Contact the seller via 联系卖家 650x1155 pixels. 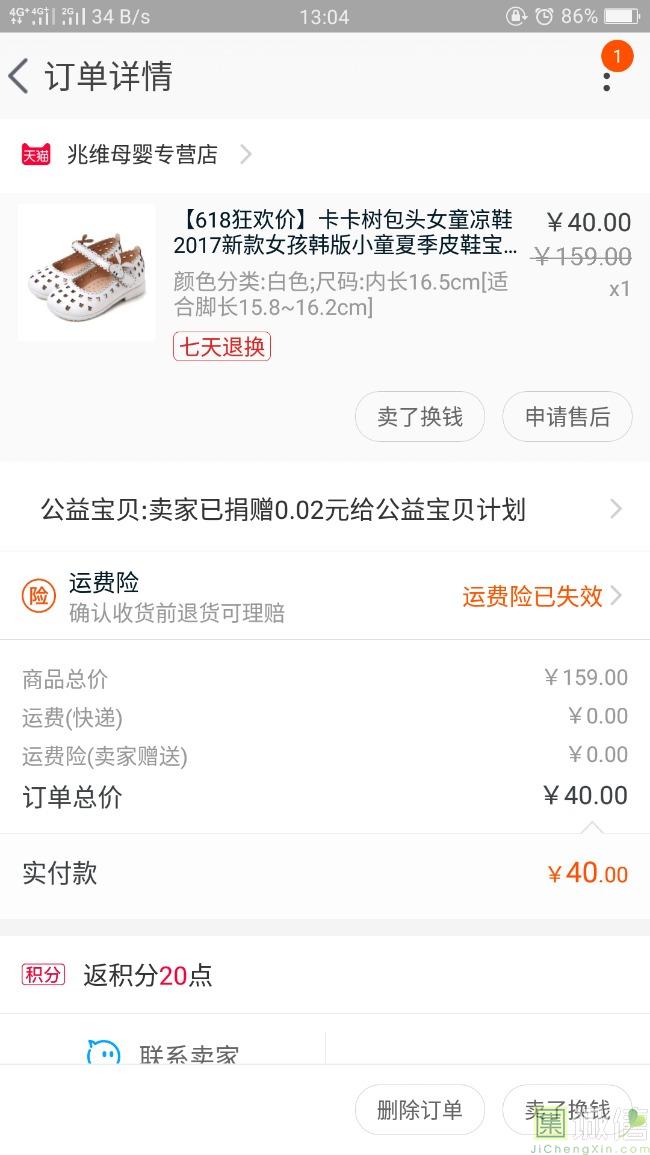pos(165,1053)
